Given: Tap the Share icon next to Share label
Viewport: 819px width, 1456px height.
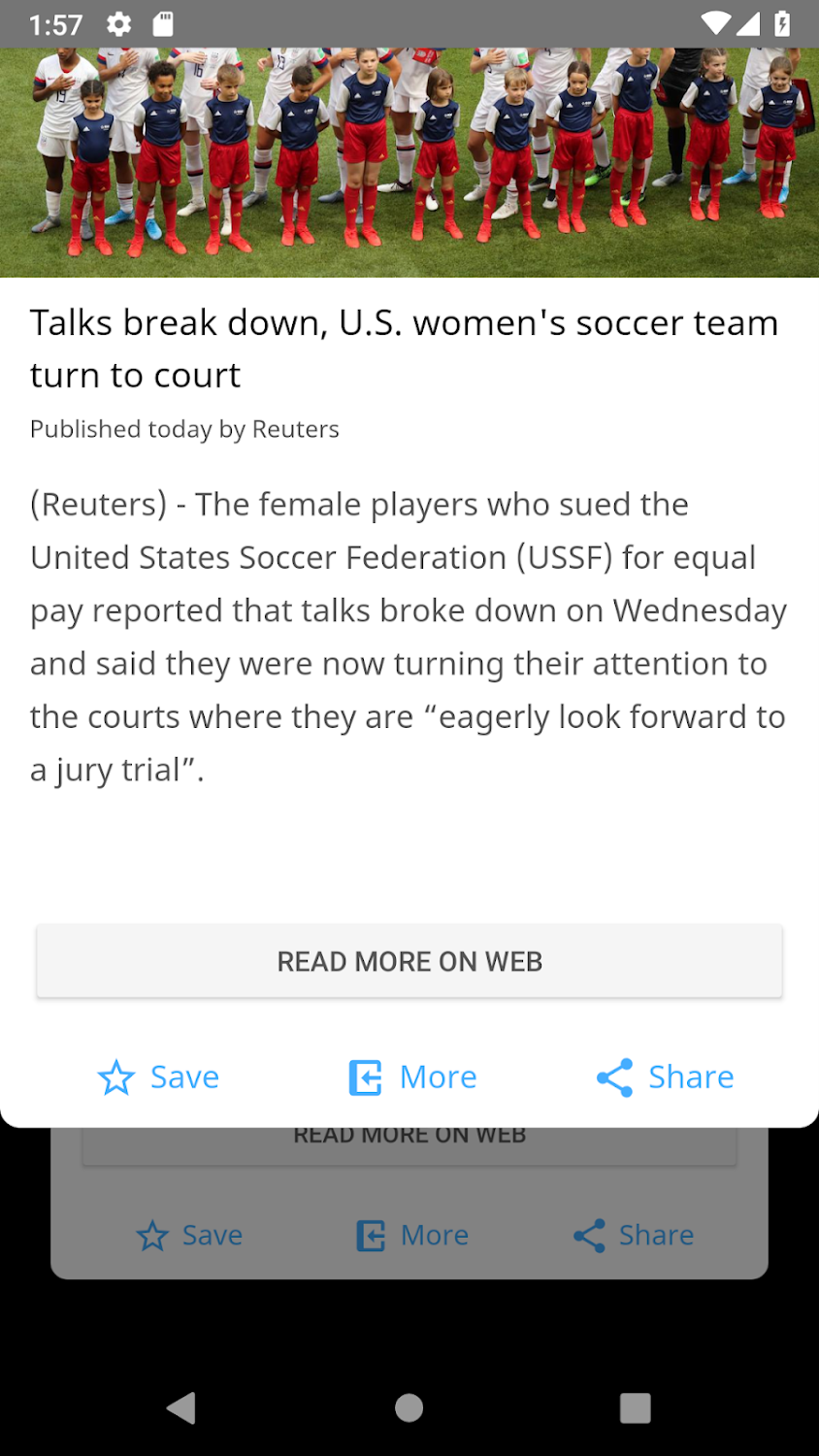Looking at the screenshot, I should coord(615,1077).
